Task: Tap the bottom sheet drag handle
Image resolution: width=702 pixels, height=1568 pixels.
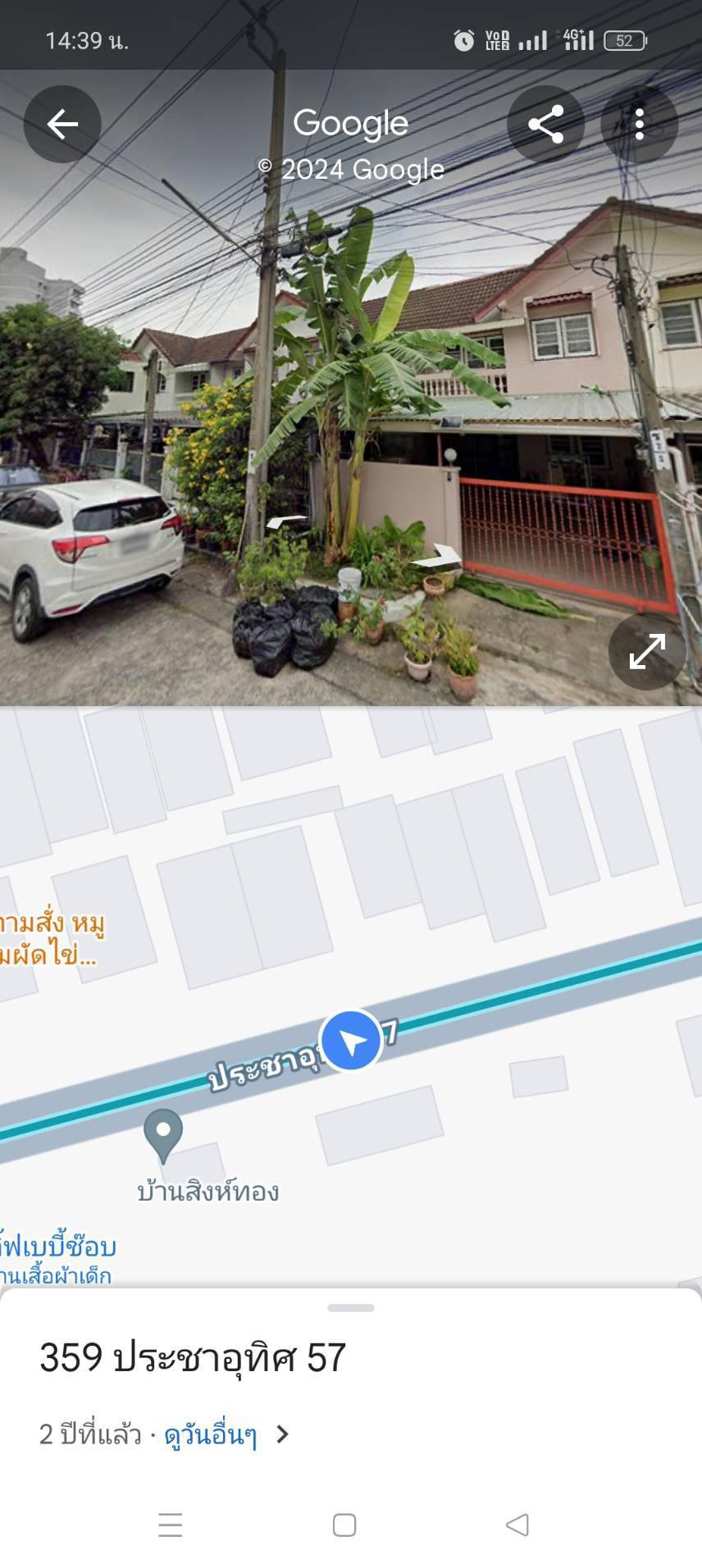Action: (x=351, y=1308)
